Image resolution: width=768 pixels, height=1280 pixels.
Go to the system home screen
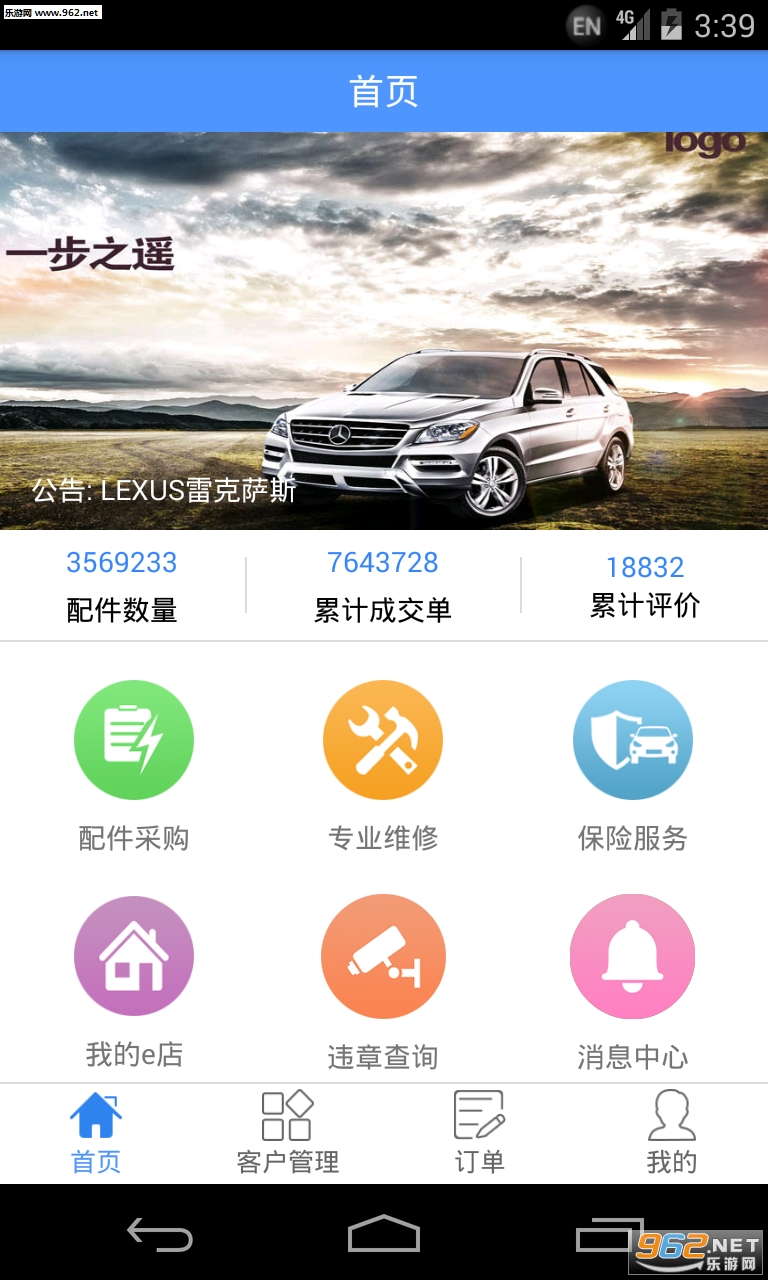tap(384, 1235)
